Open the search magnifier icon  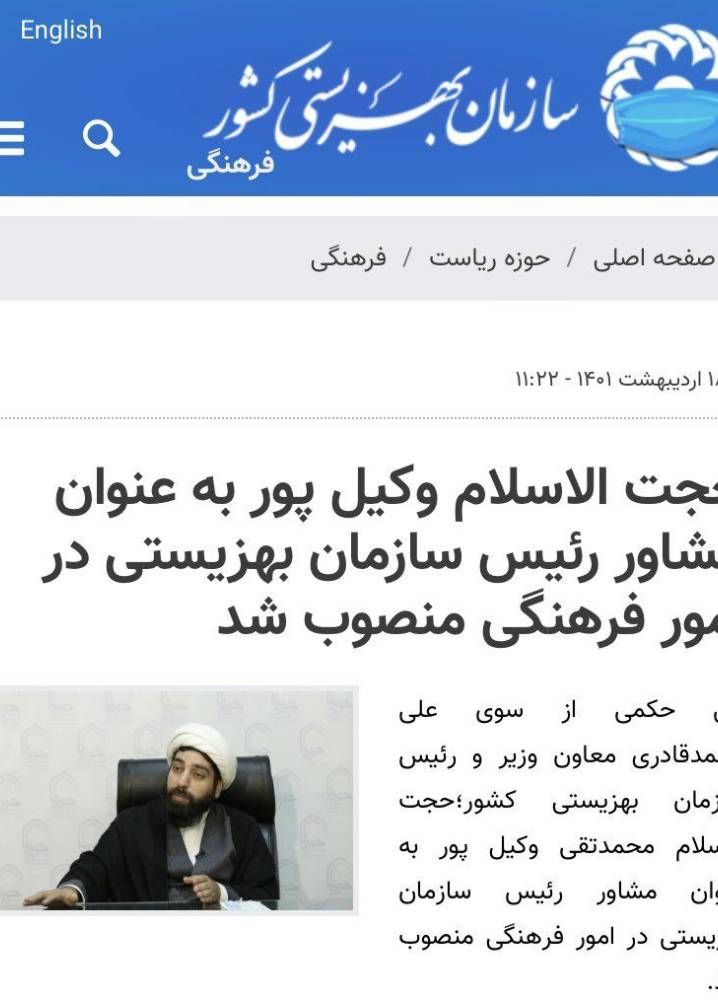[x=101, y=138]
